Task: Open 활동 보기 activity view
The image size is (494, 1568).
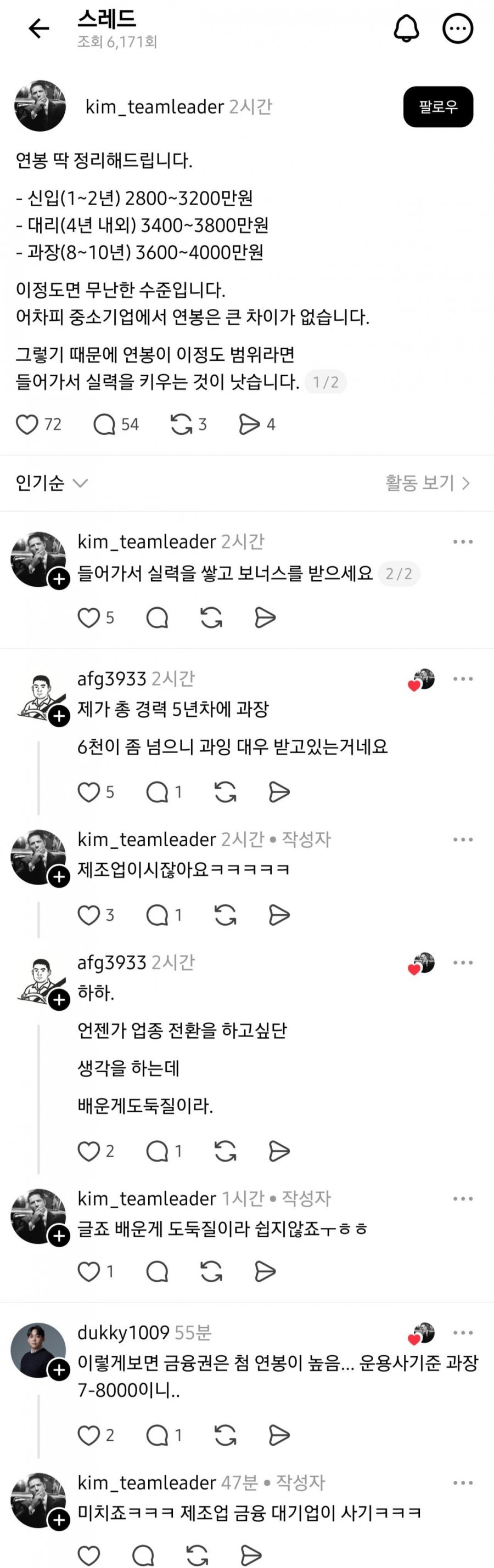Action: click(x=427, y=483)
